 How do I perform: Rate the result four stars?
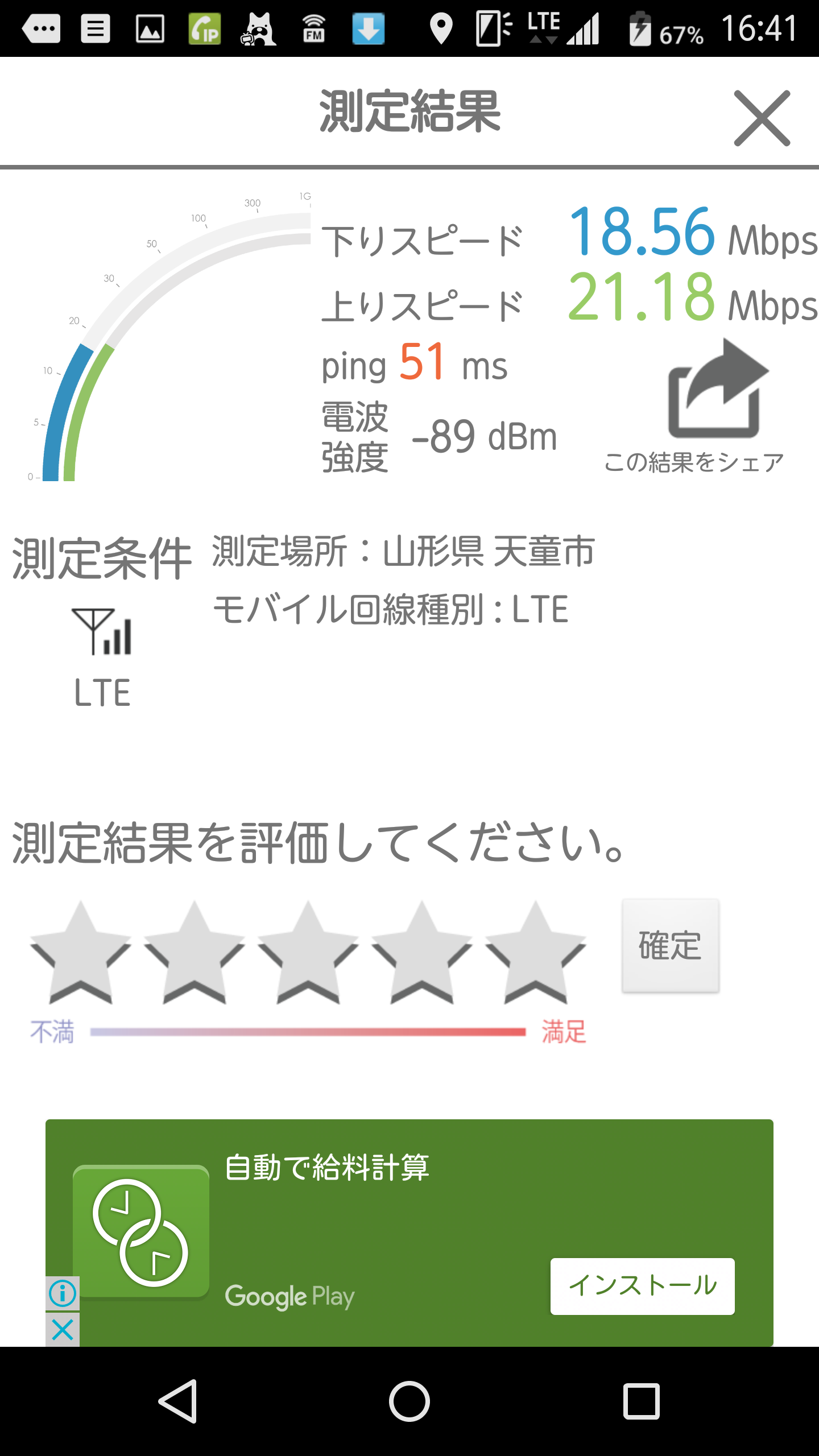[421, 954]
